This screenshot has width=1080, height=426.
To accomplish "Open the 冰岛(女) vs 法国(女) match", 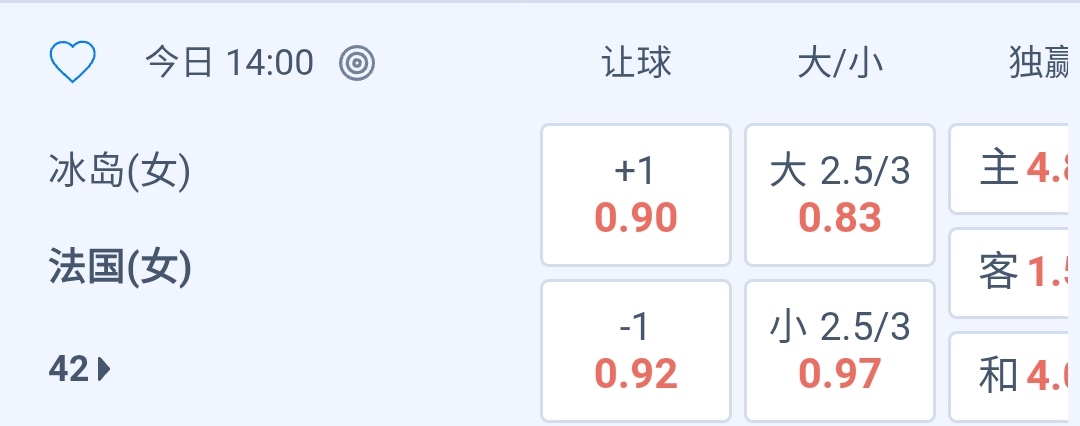I will 120,220.
